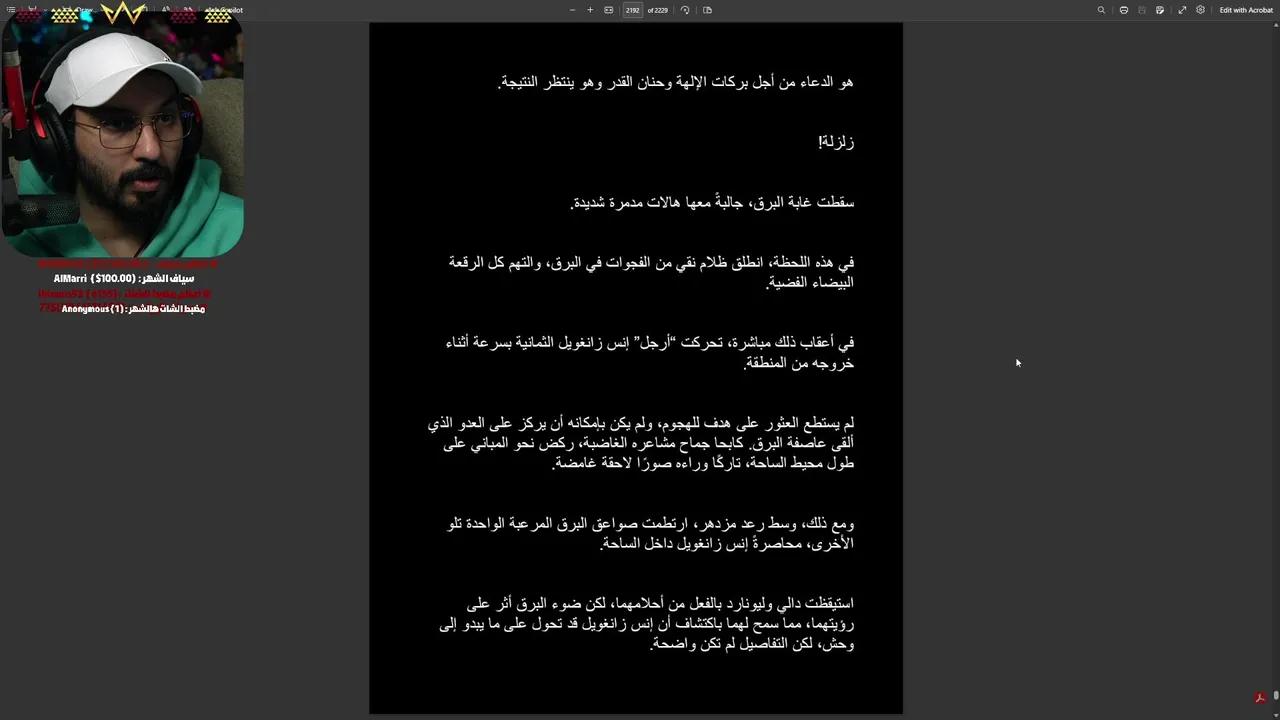Zoom out of the PDF page
1280x720 pixels.
tap(572, 10)
